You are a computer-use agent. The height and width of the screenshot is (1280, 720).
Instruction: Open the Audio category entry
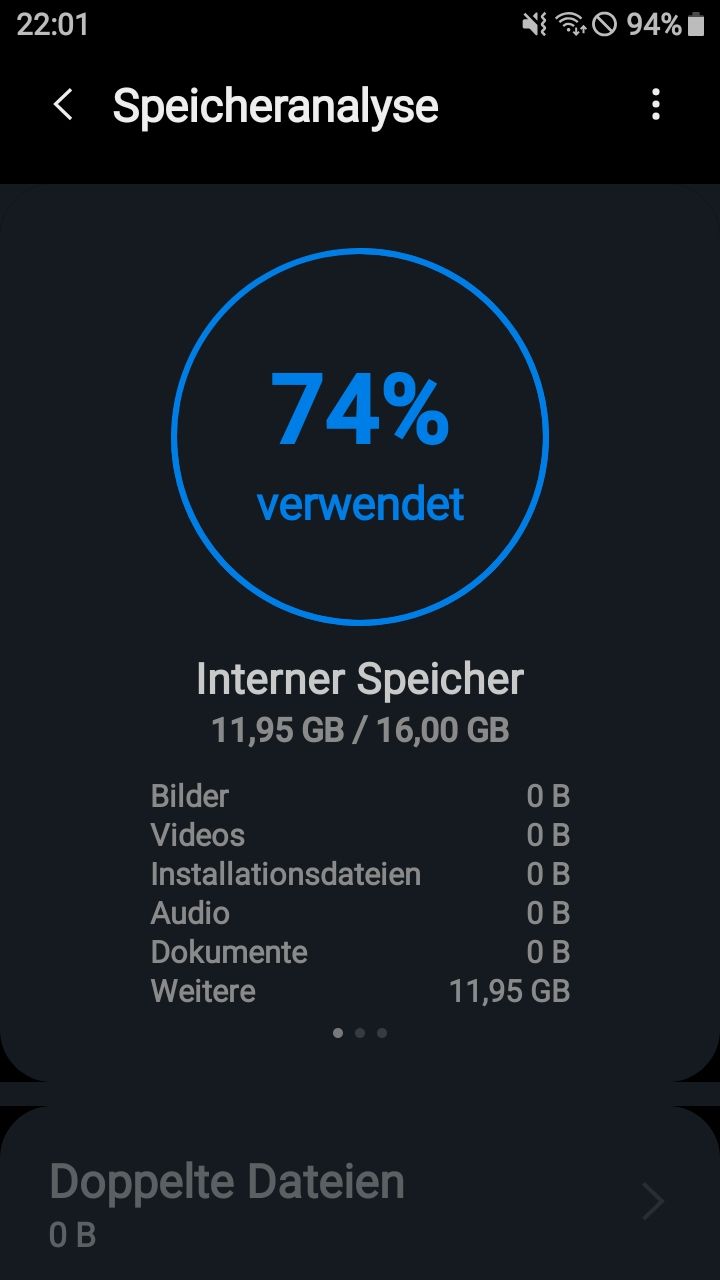[360, 912]
